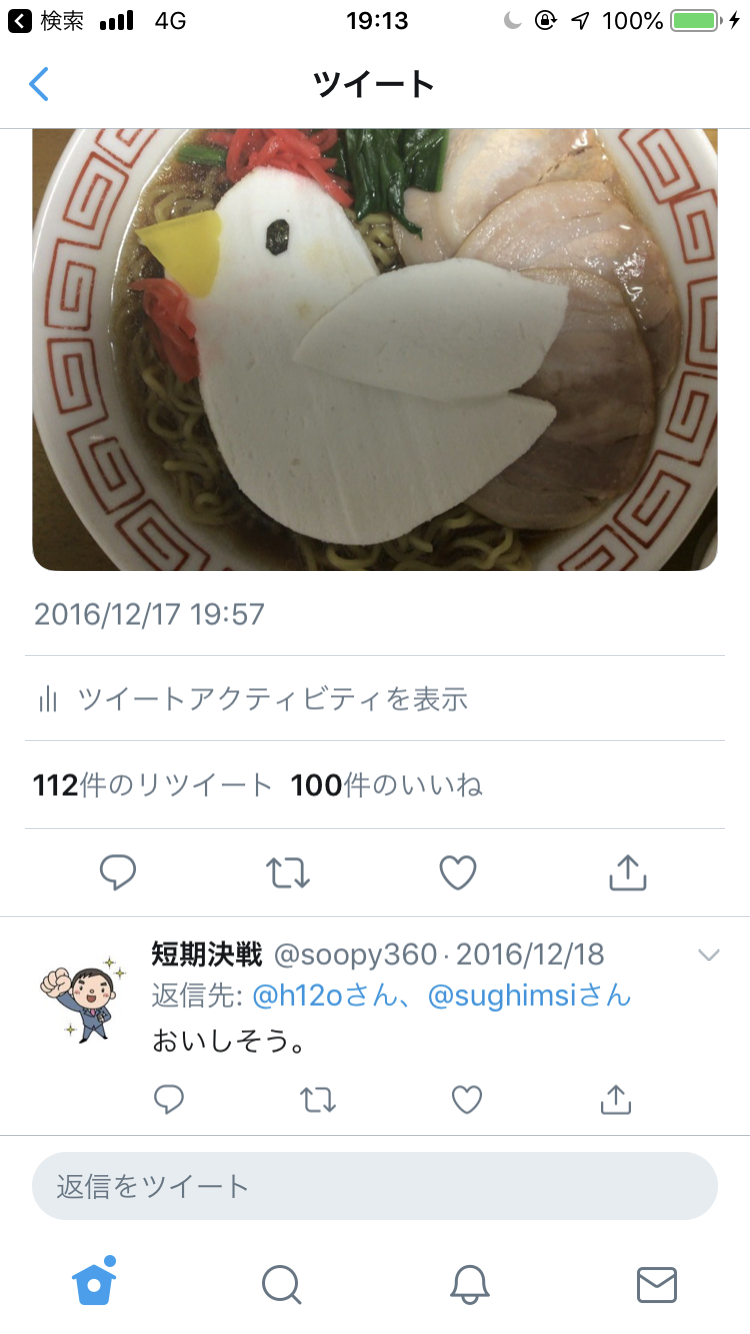
Task: Retweet the main ramen tweet
Action: [x=288, y=873]
